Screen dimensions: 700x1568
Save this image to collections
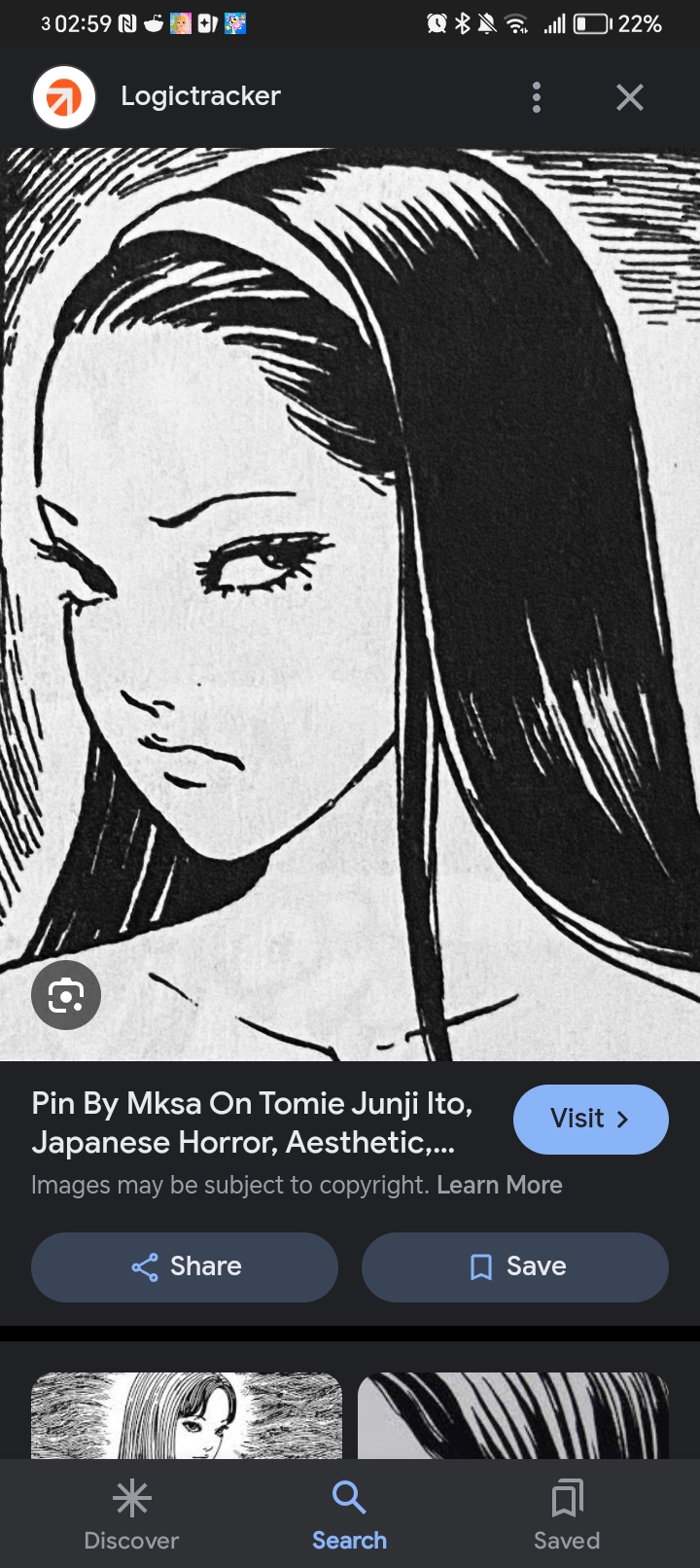(x=515, y=1266)
